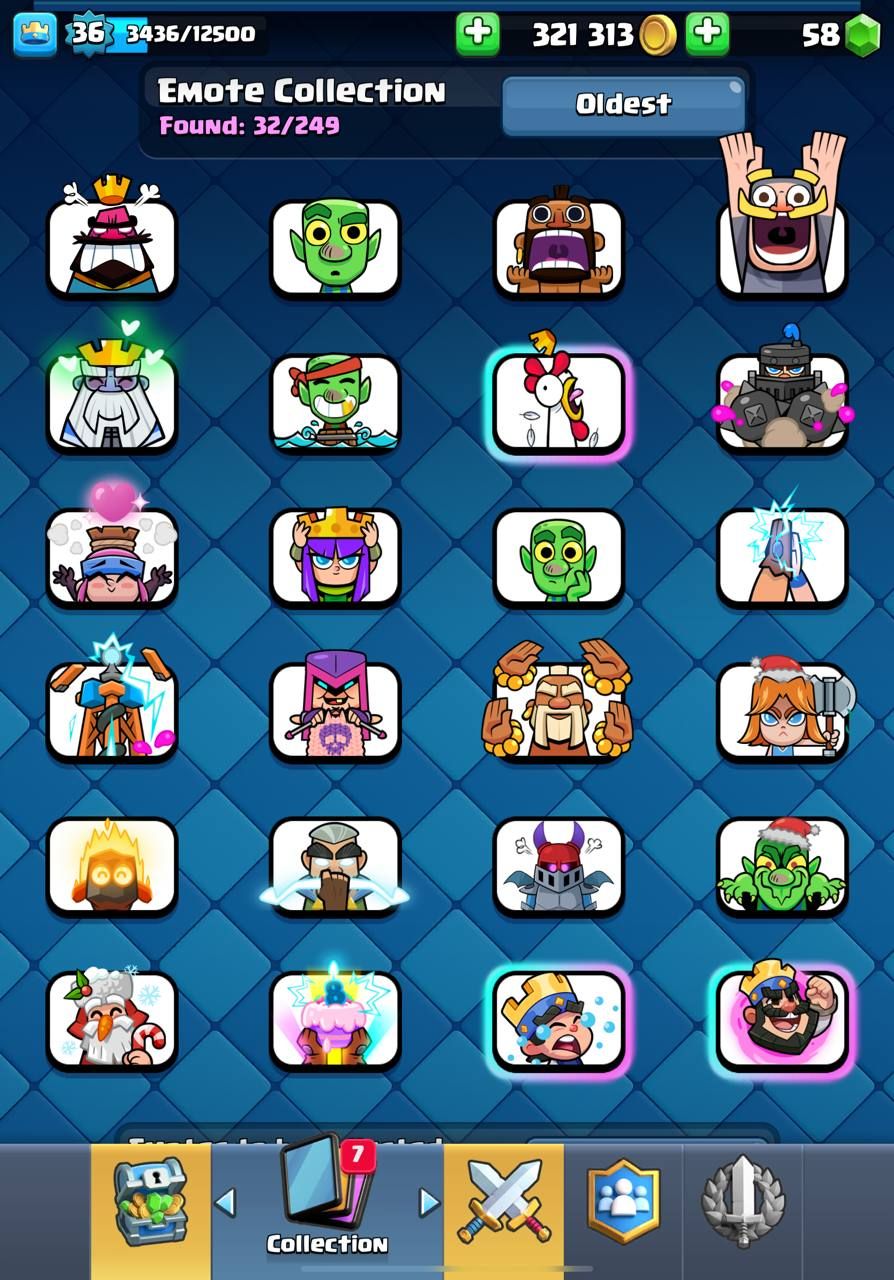Choose the birthday cake emote
This screenshot has height=1280, width=894.
point(335,1019)
